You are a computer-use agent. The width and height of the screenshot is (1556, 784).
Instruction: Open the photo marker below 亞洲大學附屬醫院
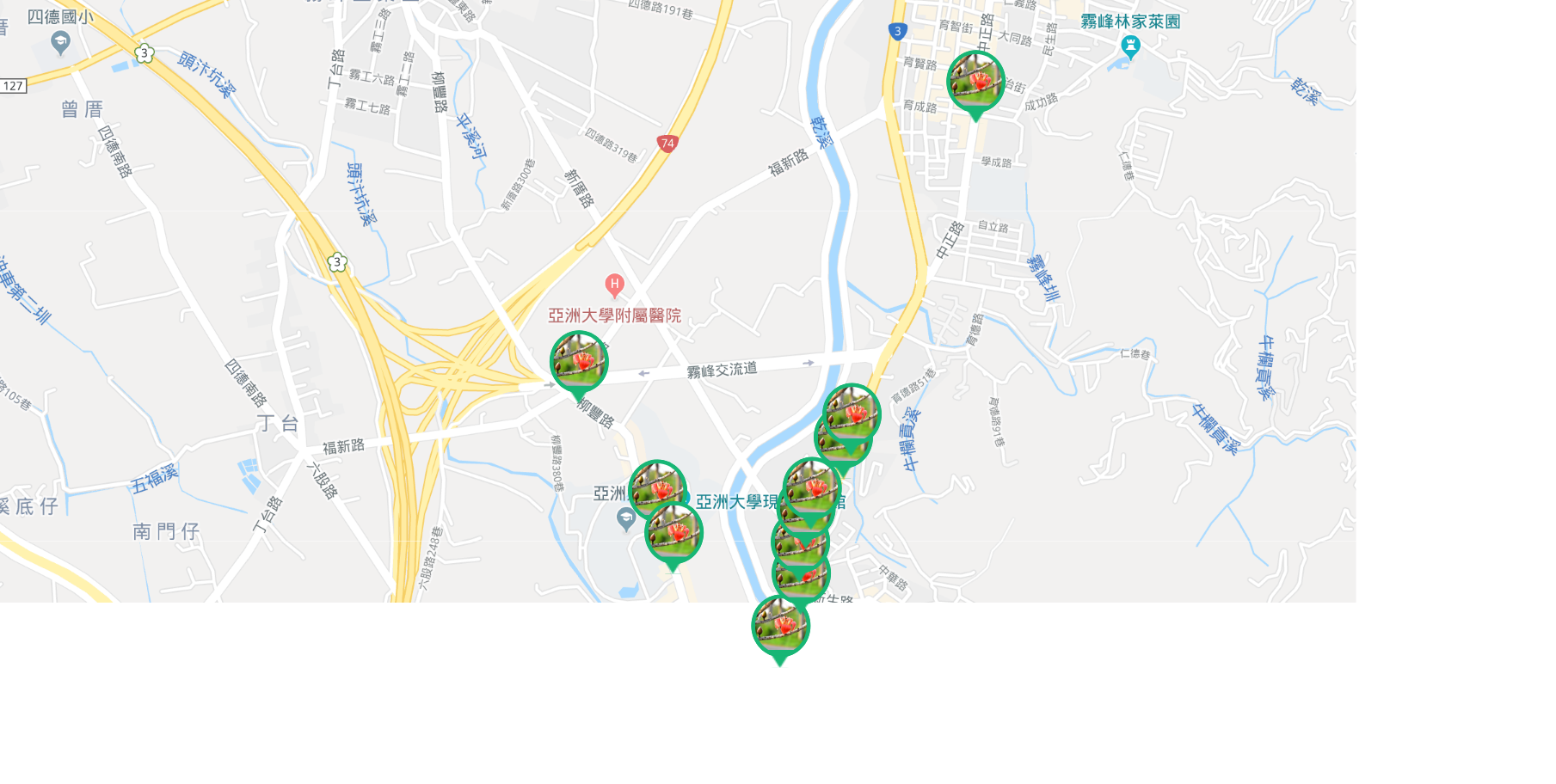tap(579, 362)
